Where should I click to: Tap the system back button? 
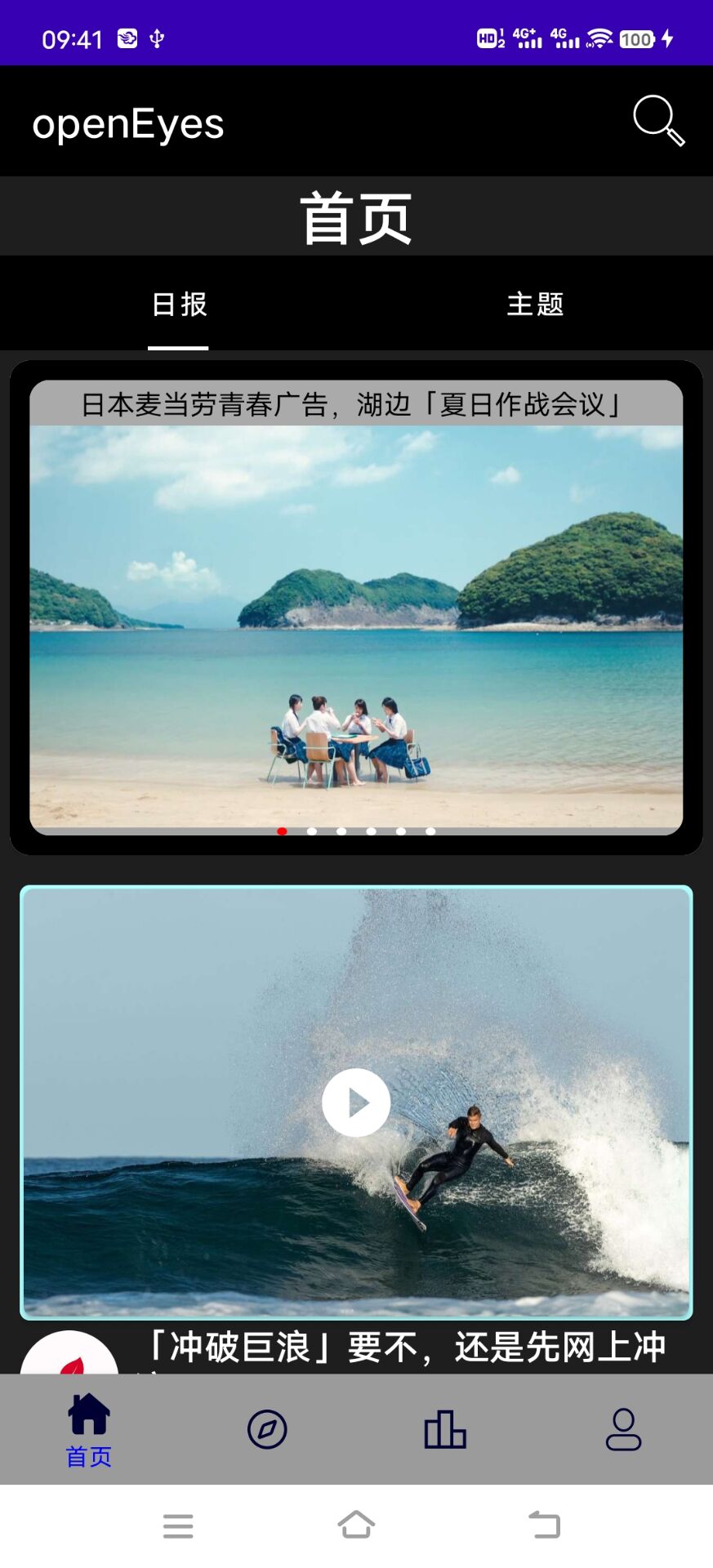tap(544, 1525)
